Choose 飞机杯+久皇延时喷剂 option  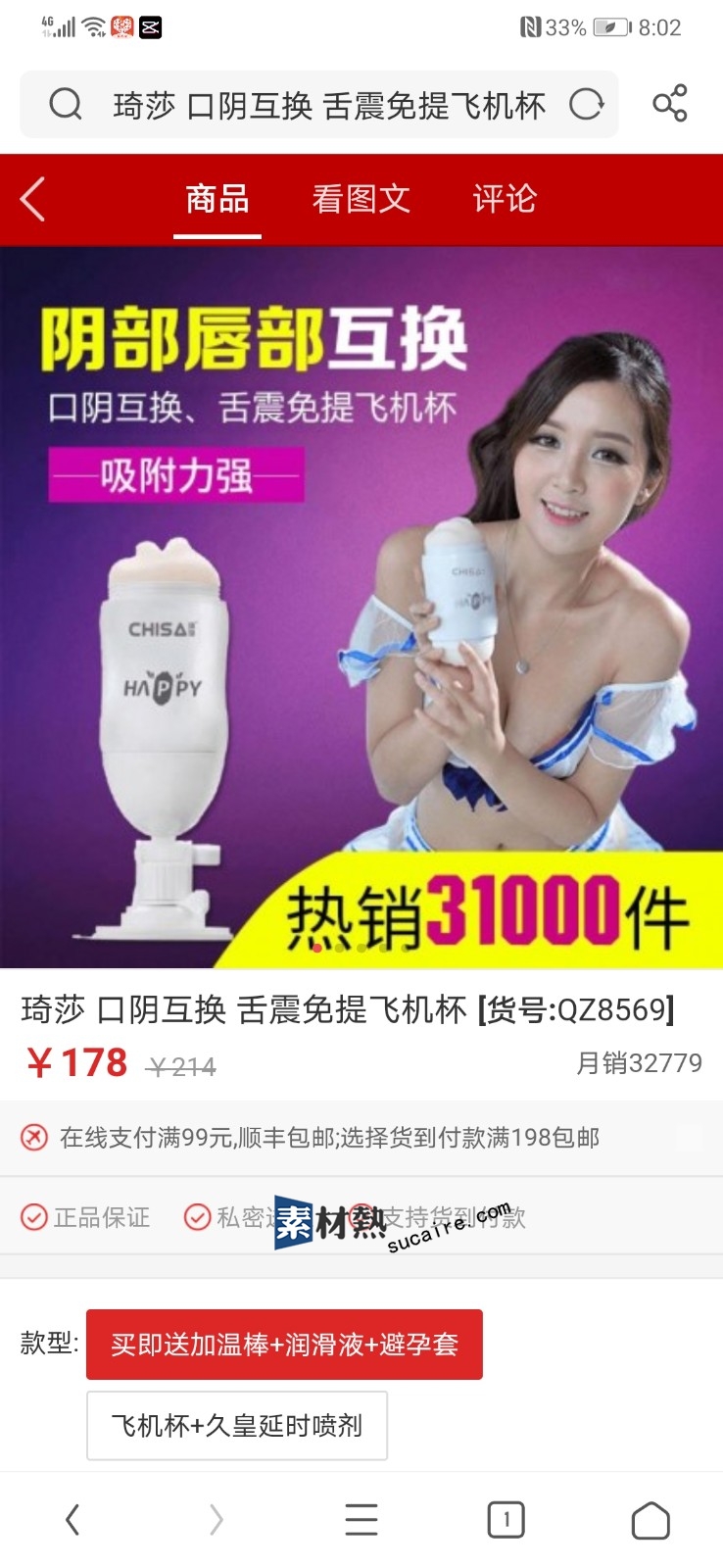[237, 1425]
